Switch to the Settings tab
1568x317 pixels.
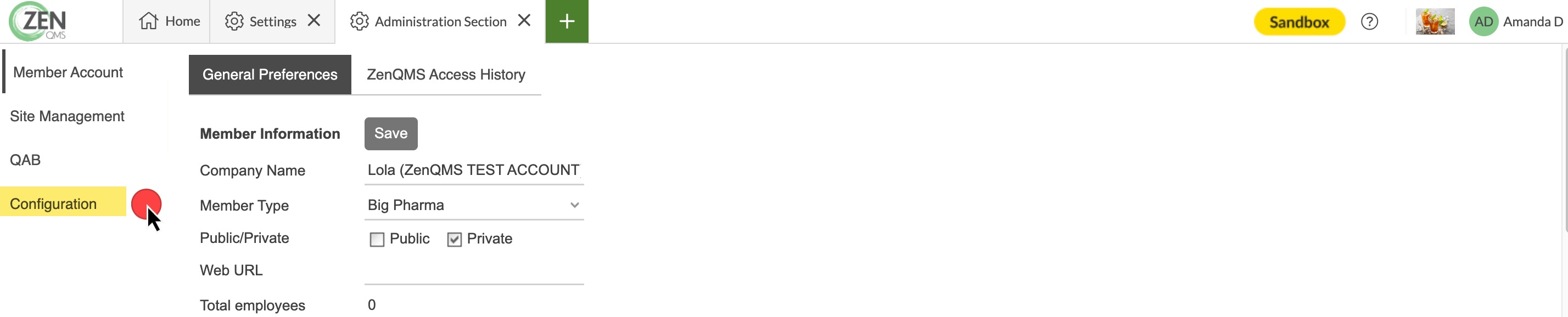[262, 21]
